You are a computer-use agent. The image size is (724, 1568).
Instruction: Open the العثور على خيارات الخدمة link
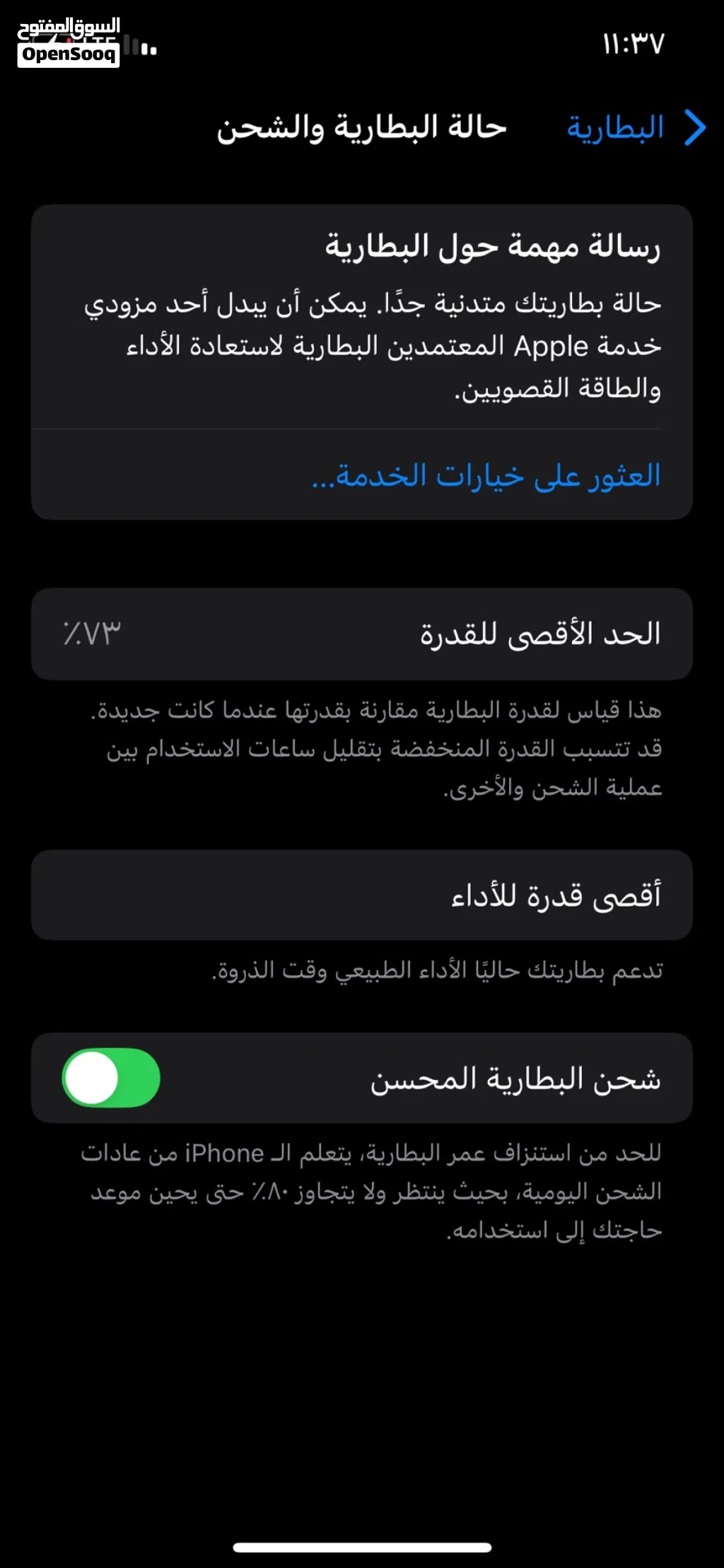486,475
